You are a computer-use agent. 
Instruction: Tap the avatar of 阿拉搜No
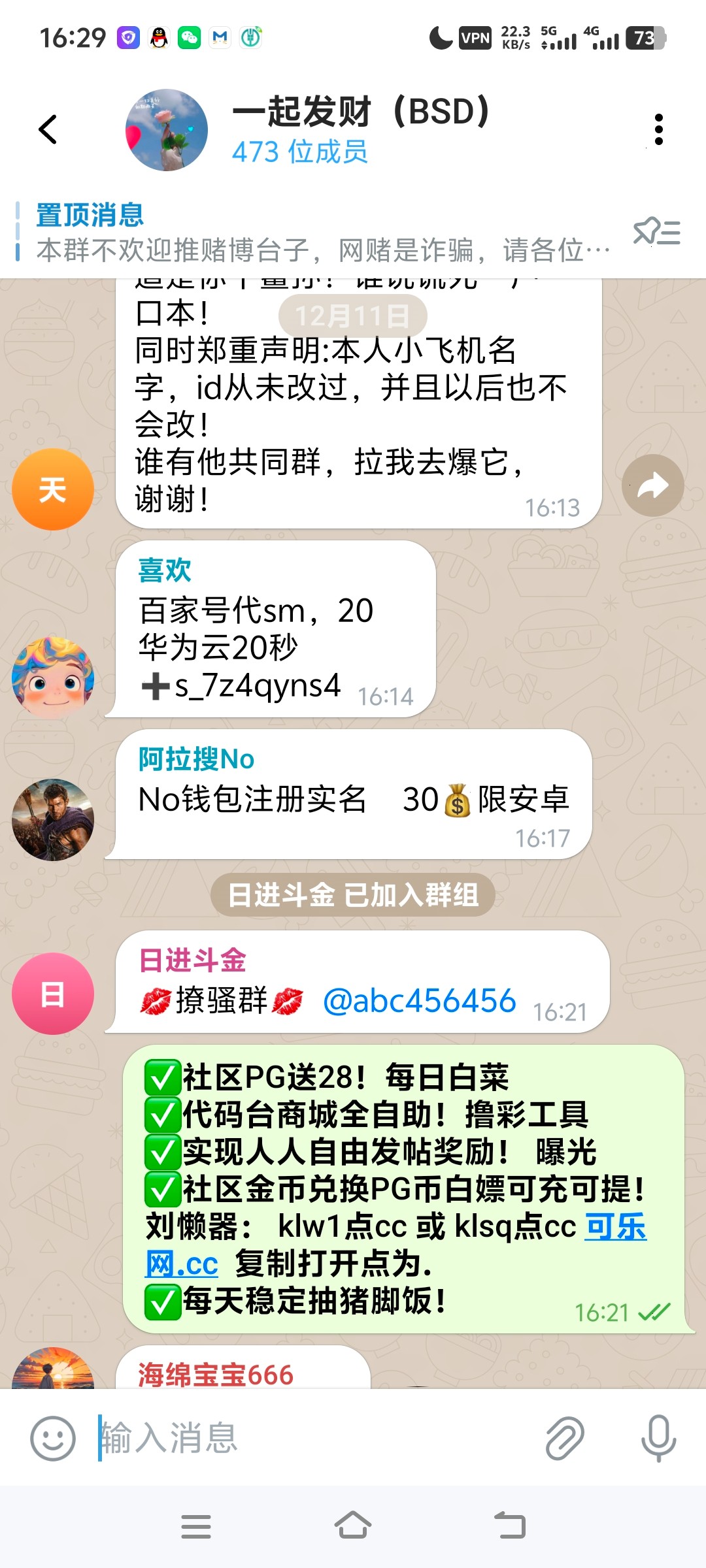[53, 819]
